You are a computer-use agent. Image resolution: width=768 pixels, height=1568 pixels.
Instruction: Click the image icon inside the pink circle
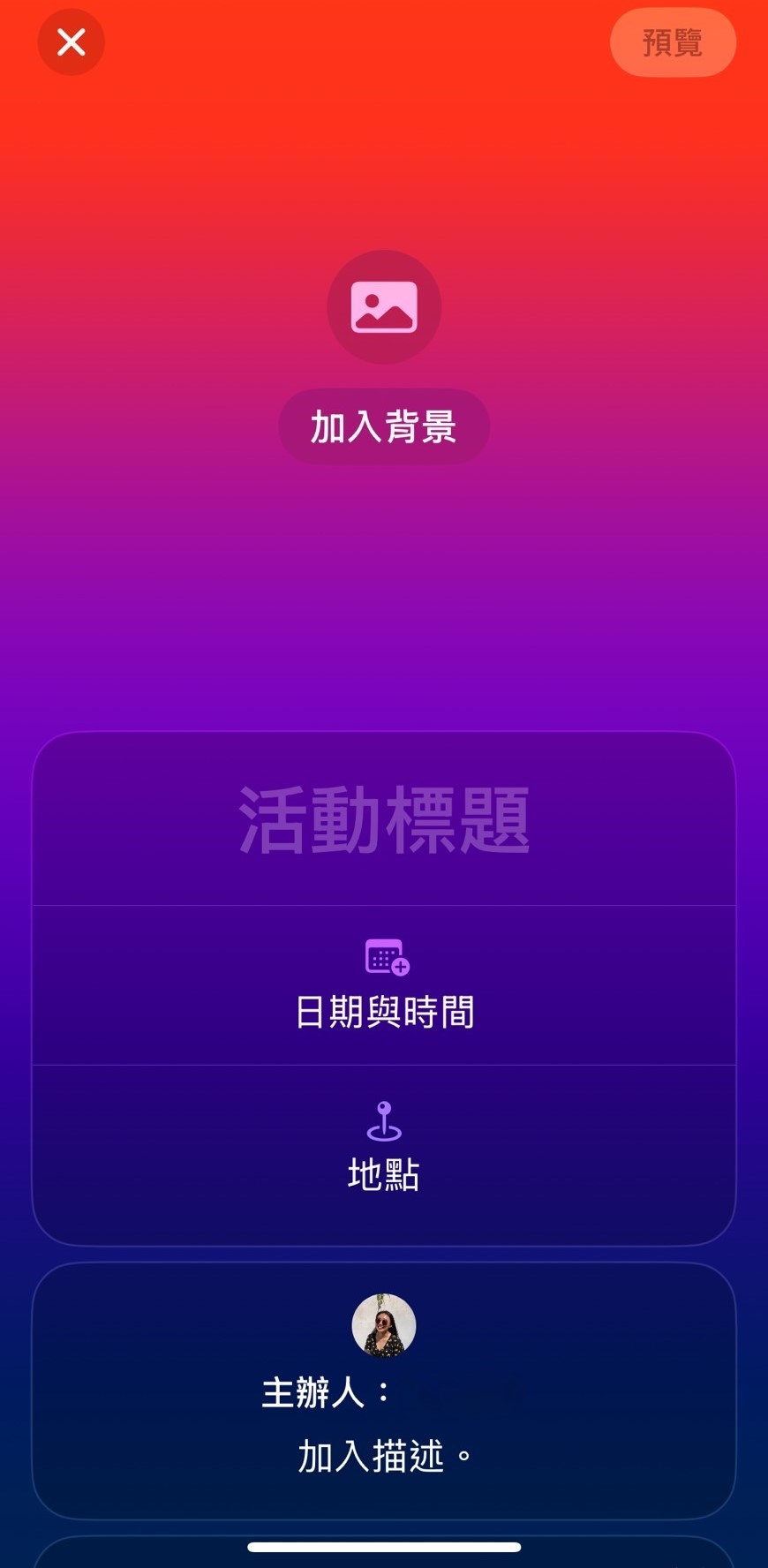click(384, 306)
